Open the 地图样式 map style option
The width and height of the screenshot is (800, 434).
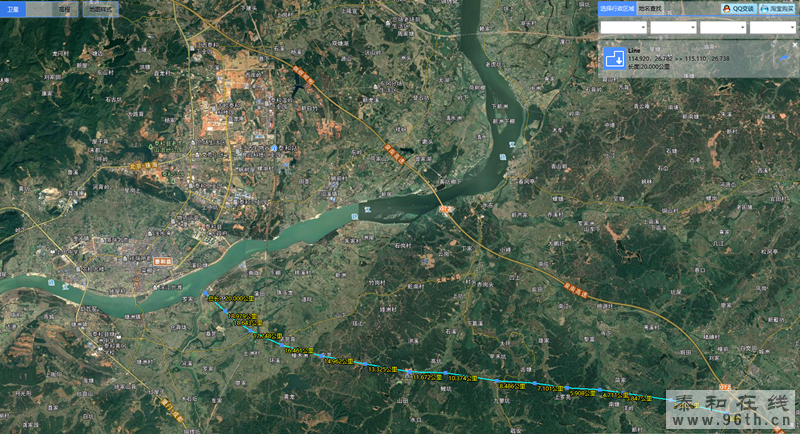[100, 8]
